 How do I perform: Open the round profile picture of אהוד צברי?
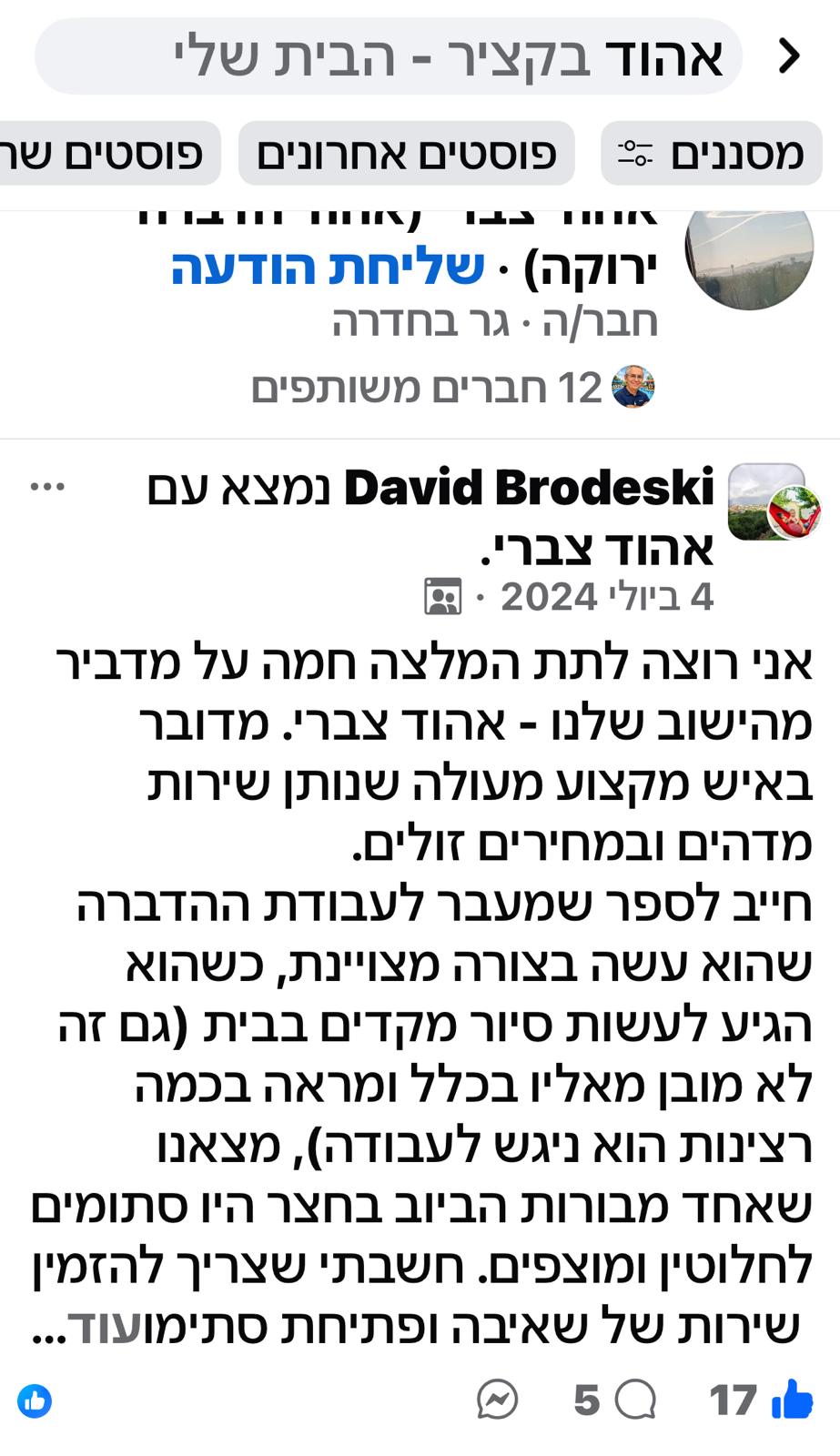tap(749, 256)
